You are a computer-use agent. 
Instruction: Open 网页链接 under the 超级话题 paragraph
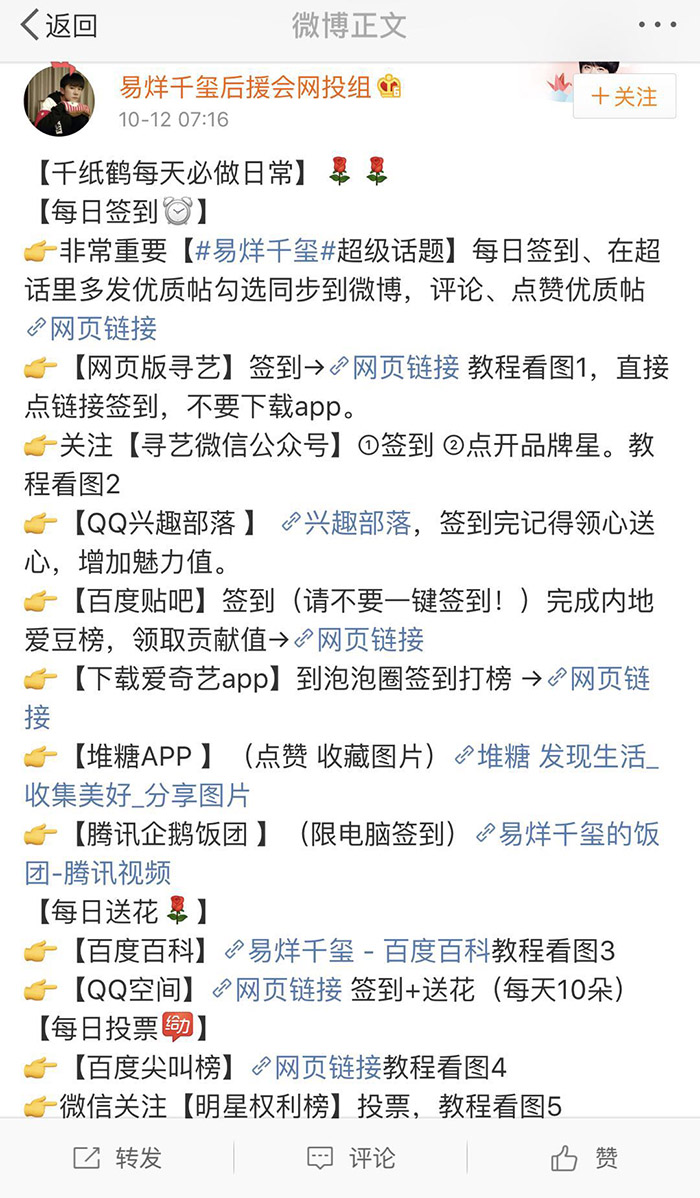tap(92, 328)
